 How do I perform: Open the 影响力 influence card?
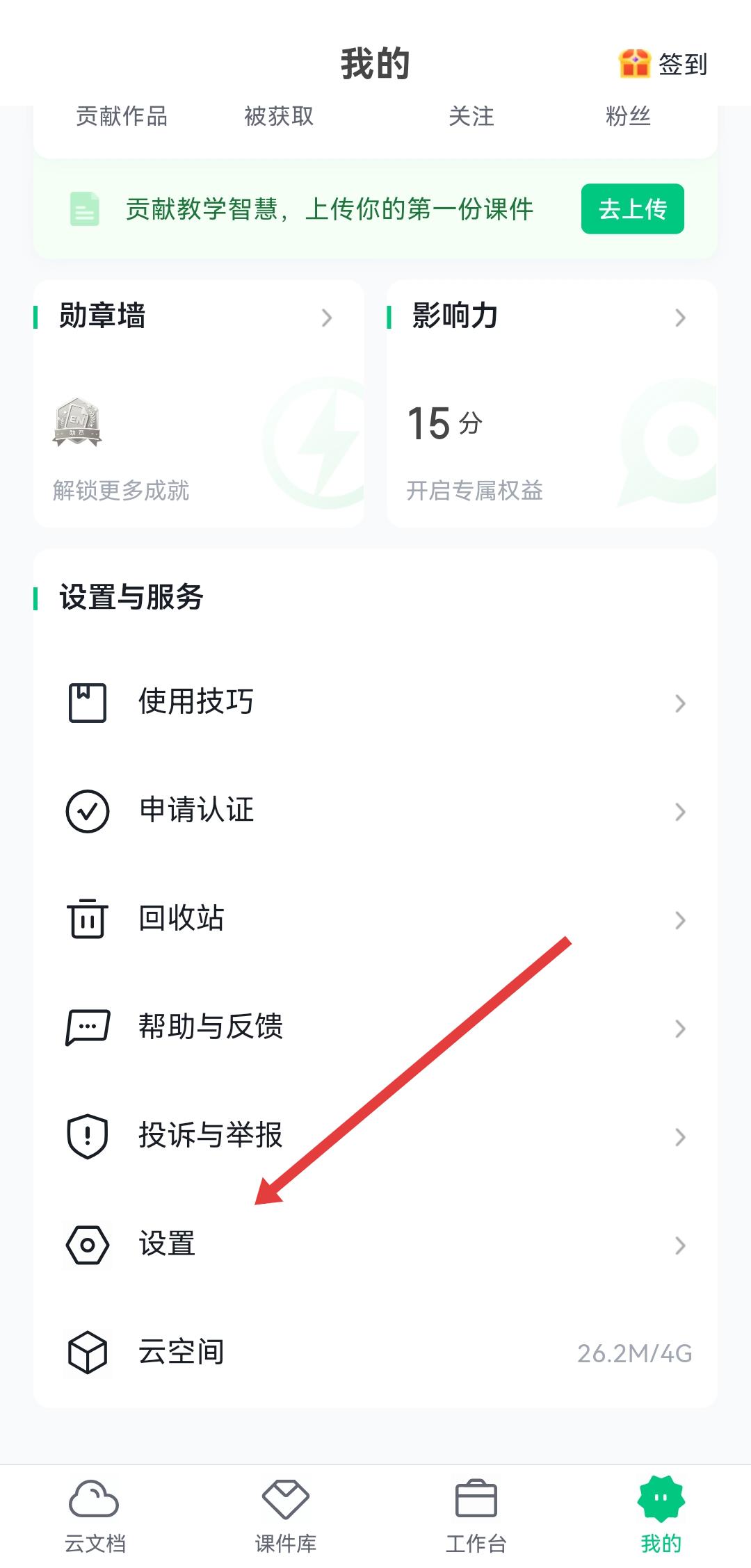551,403
